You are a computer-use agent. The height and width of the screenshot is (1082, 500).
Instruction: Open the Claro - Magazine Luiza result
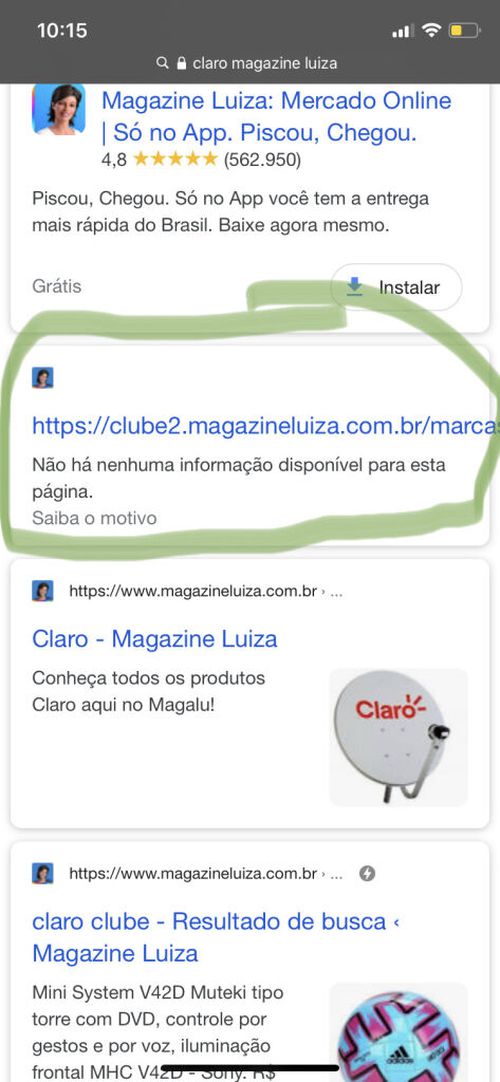[x=154, y=639]
